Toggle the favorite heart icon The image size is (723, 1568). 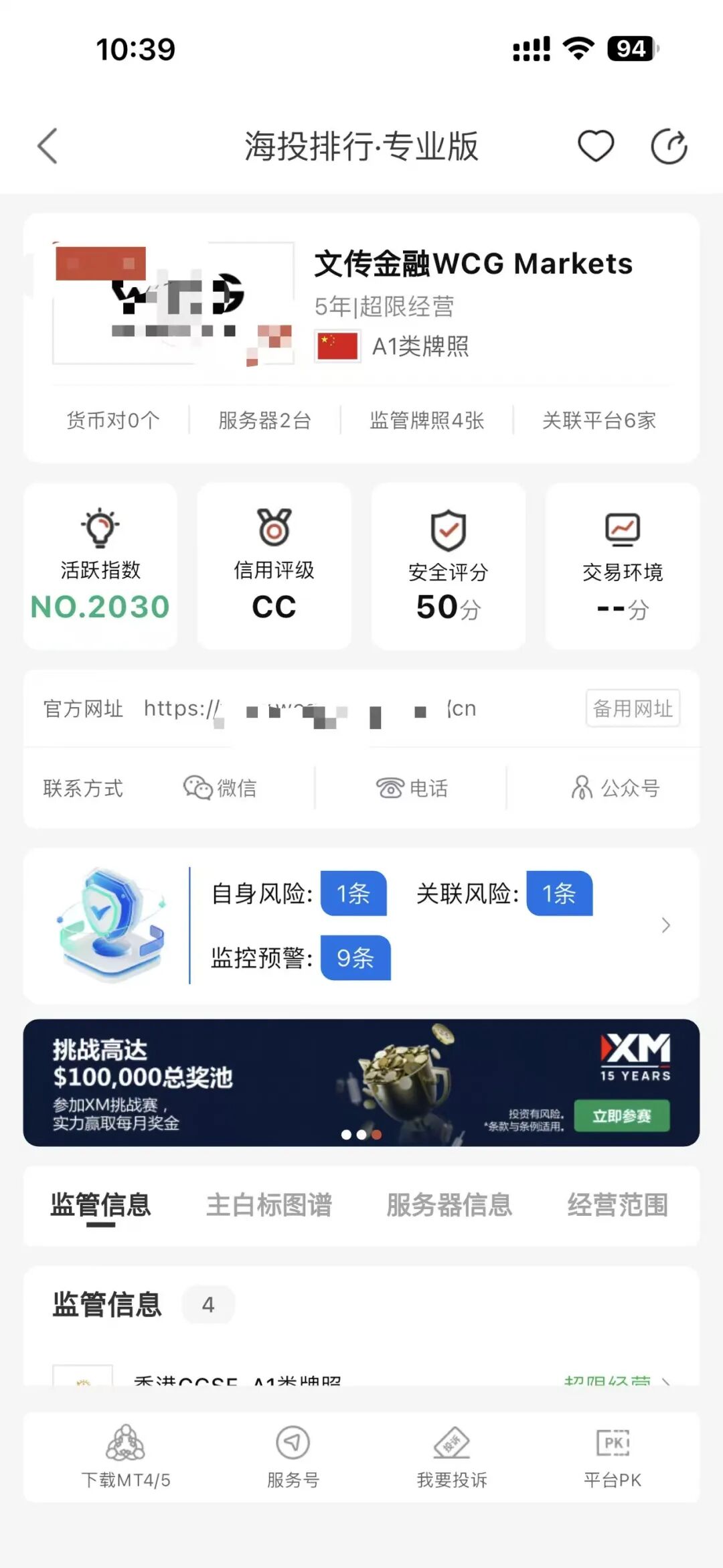tap(595, 146)
